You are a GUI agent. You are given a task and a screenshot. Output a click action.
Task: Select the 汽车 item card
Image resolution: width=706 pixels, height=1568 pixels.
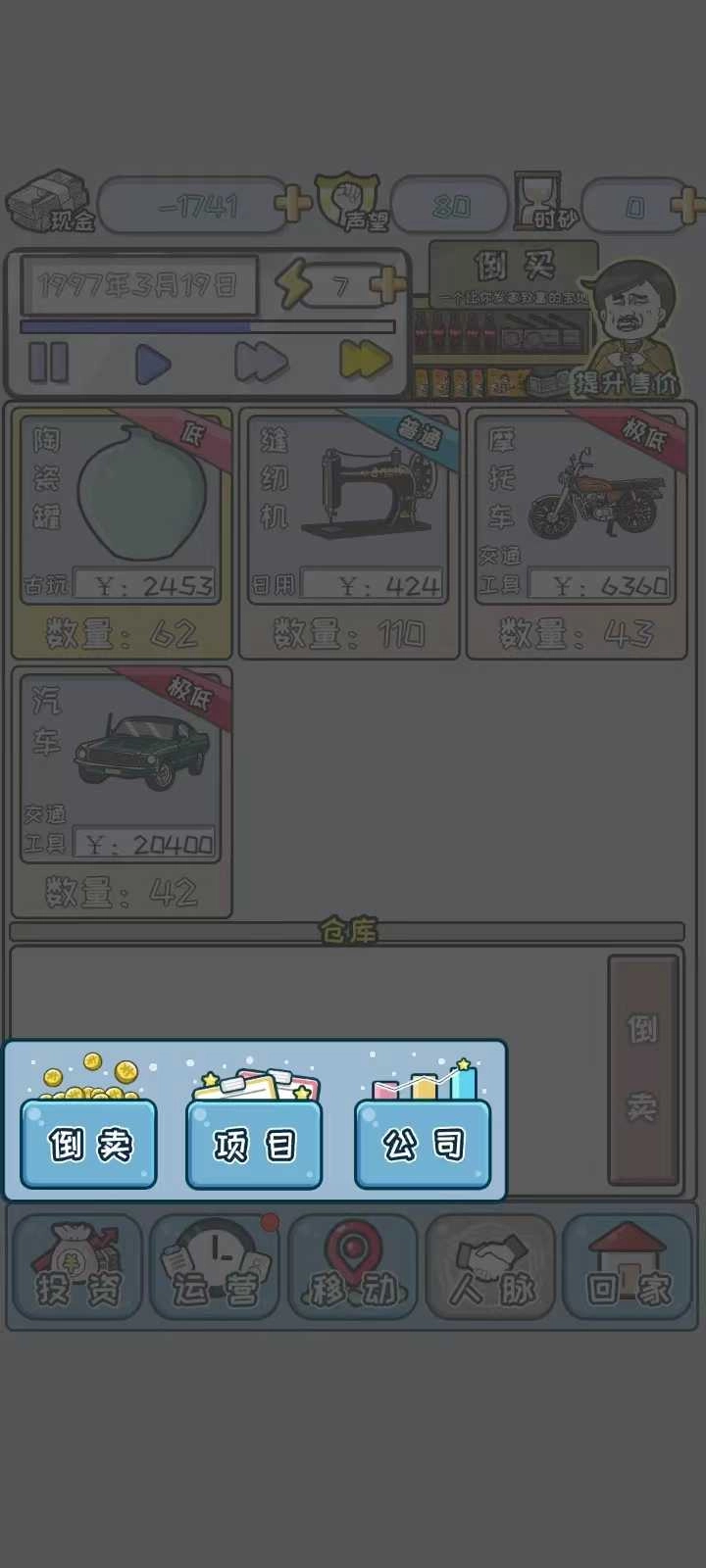pos(122,792)
